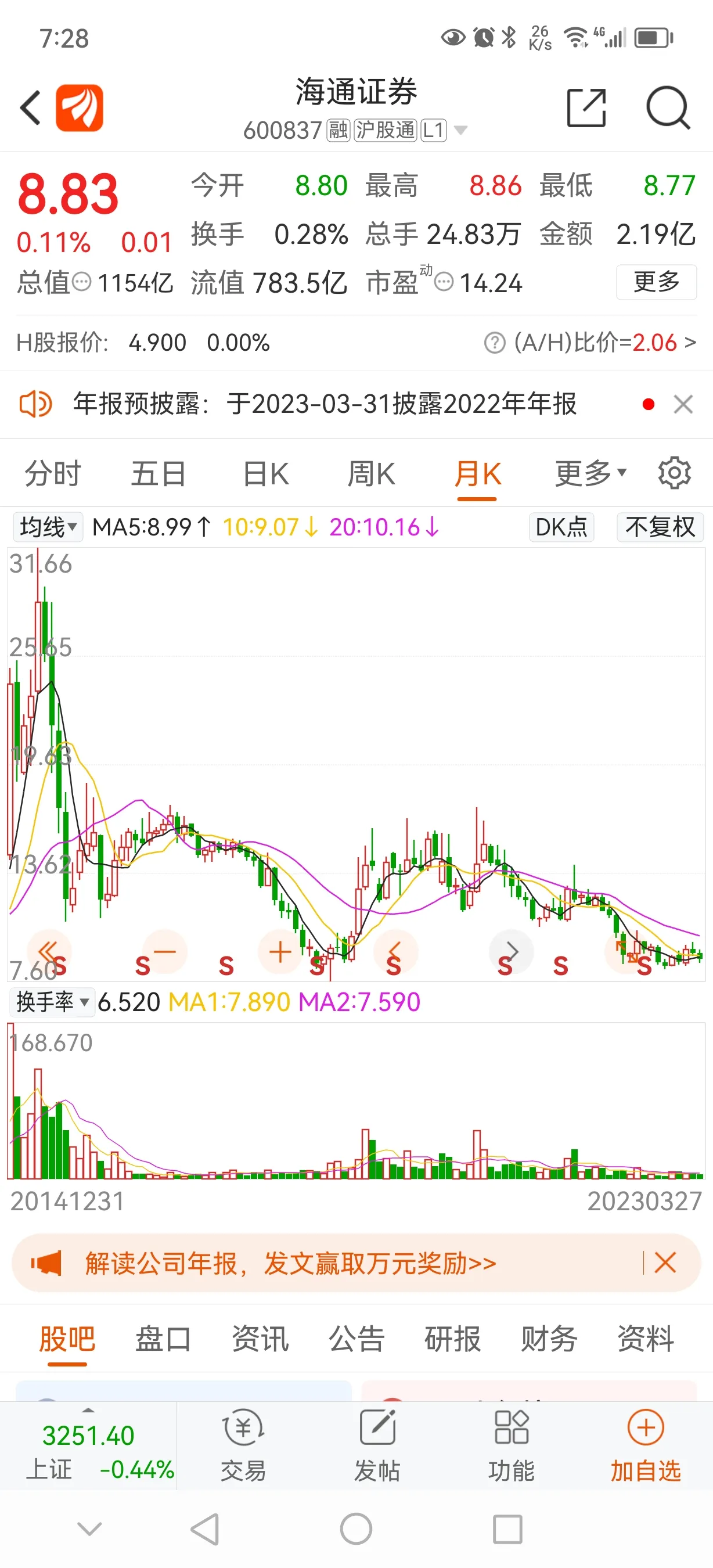Go back using the top-left arrow

pyautogui.click(x=30, y=108)
